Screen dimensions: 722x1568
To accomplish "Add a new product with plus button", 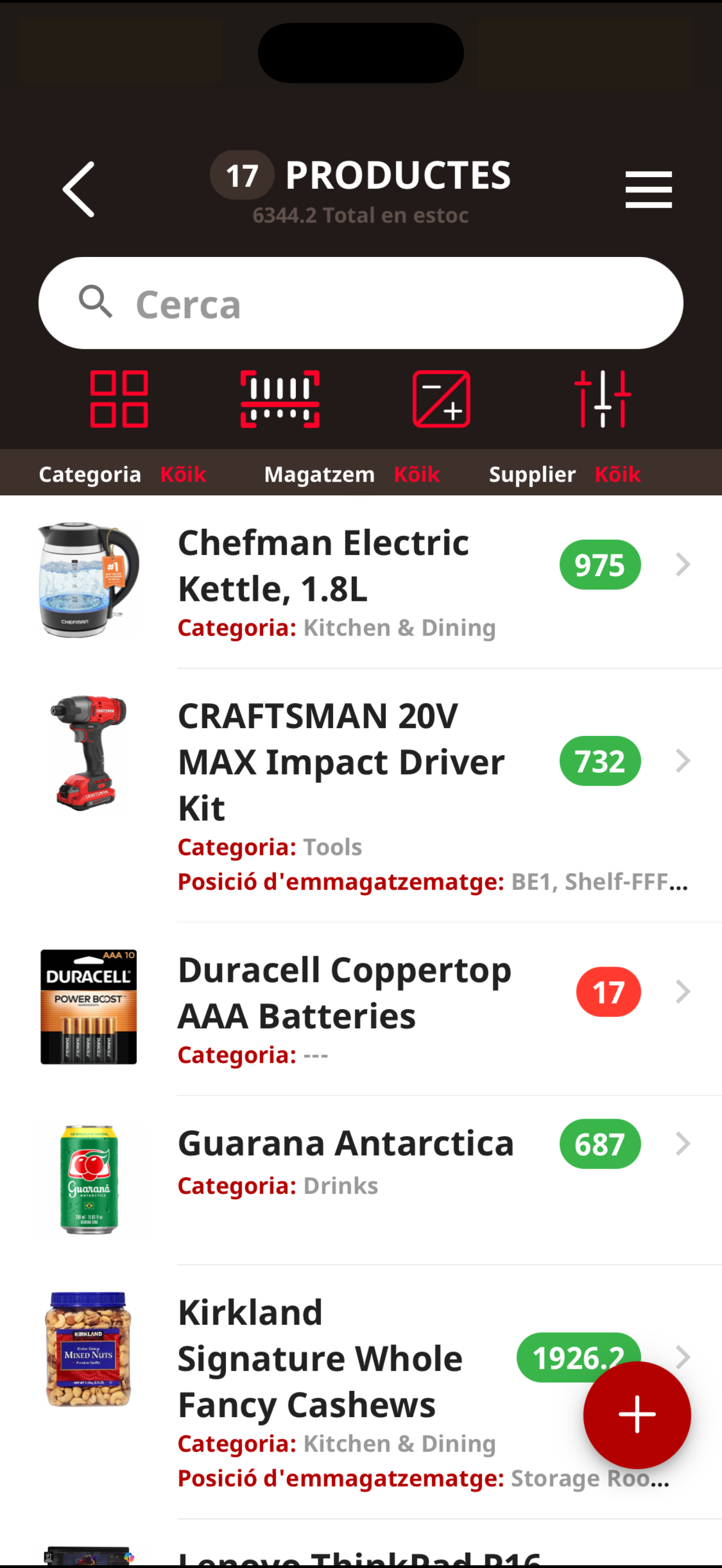I will pyautogui.click(x=637, y=1414).
